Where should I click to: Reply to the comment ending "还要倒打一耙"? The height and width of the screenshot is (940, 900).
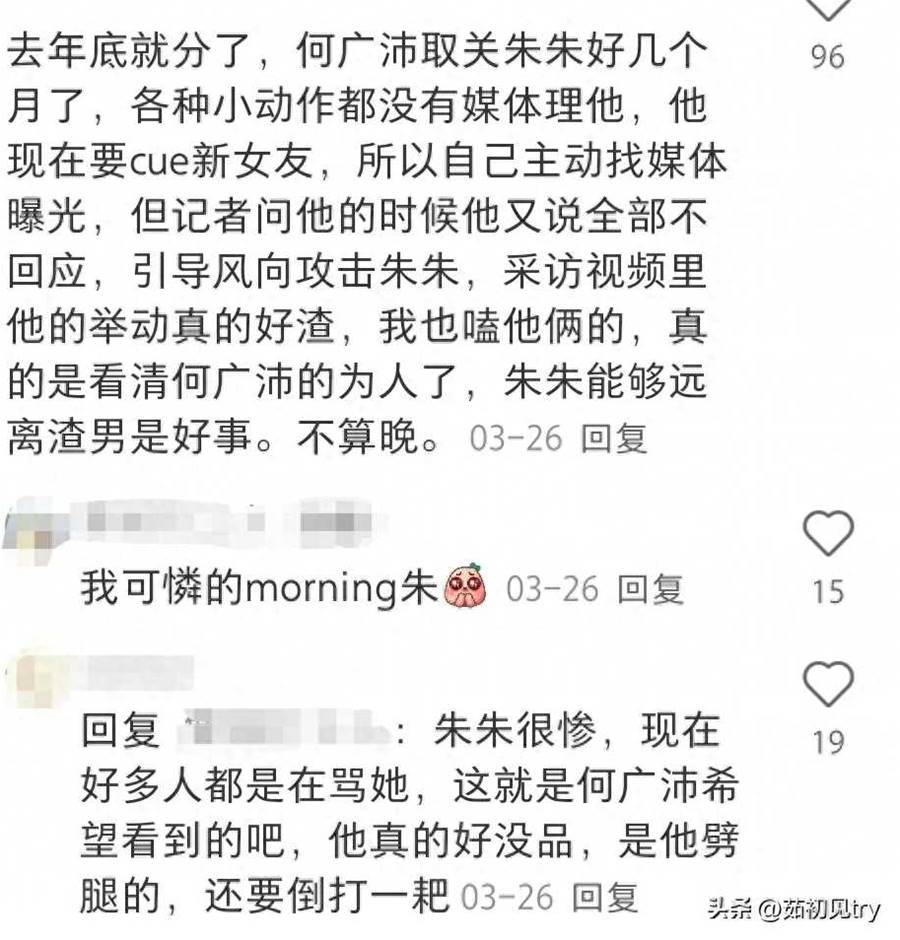pos(608,895)
